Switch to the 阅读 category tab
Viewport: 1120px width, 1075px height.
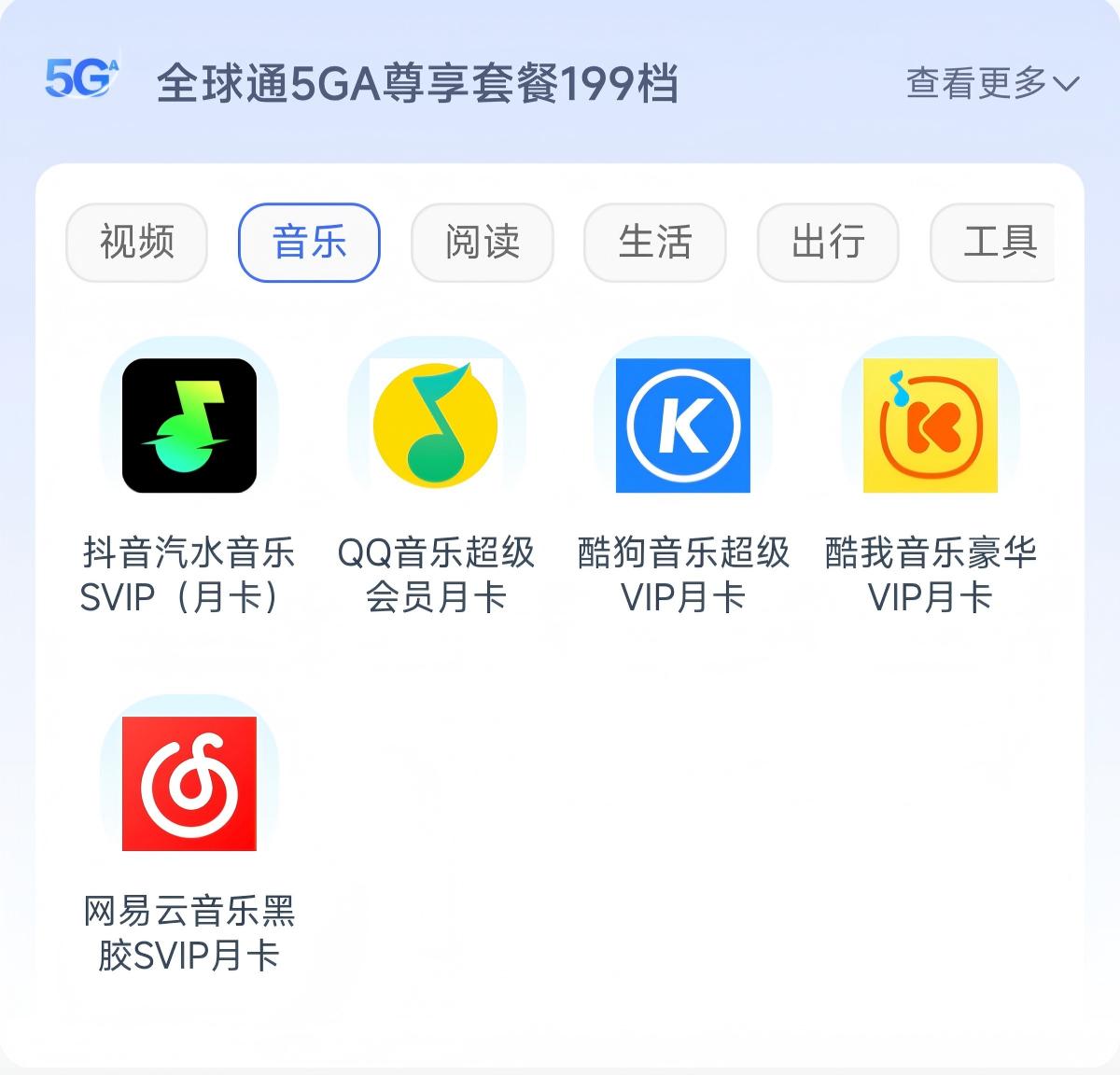pos(482,243)
